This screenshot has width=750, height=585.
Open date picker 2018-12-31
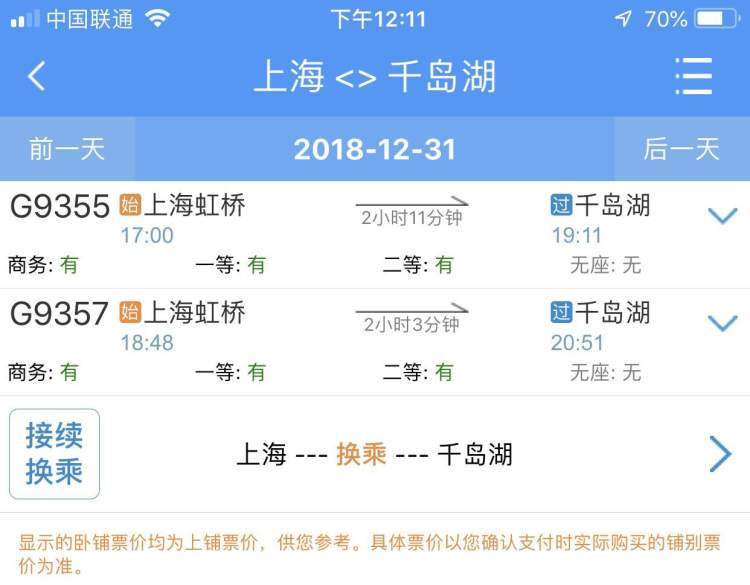point(375,150)
